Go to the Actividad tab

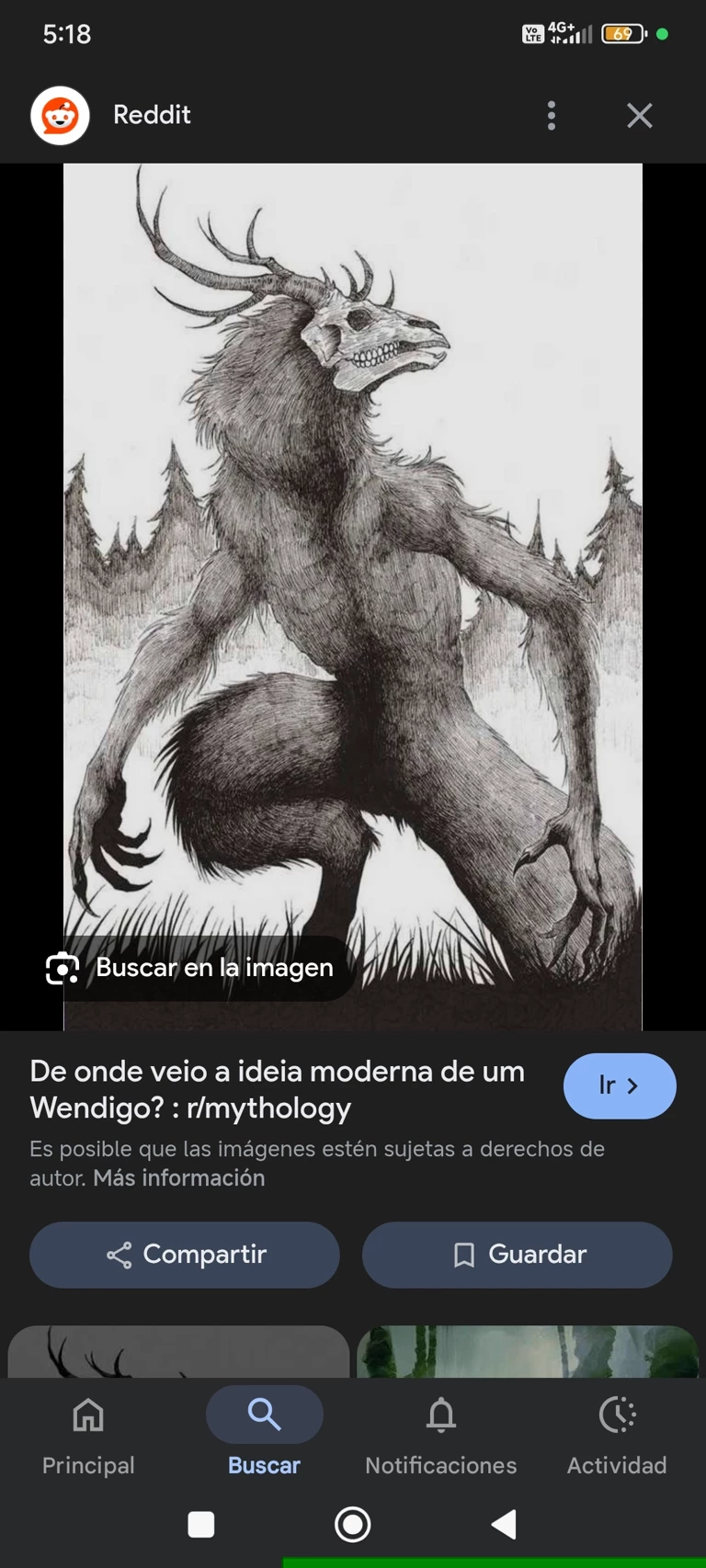tap(617, 1434)
